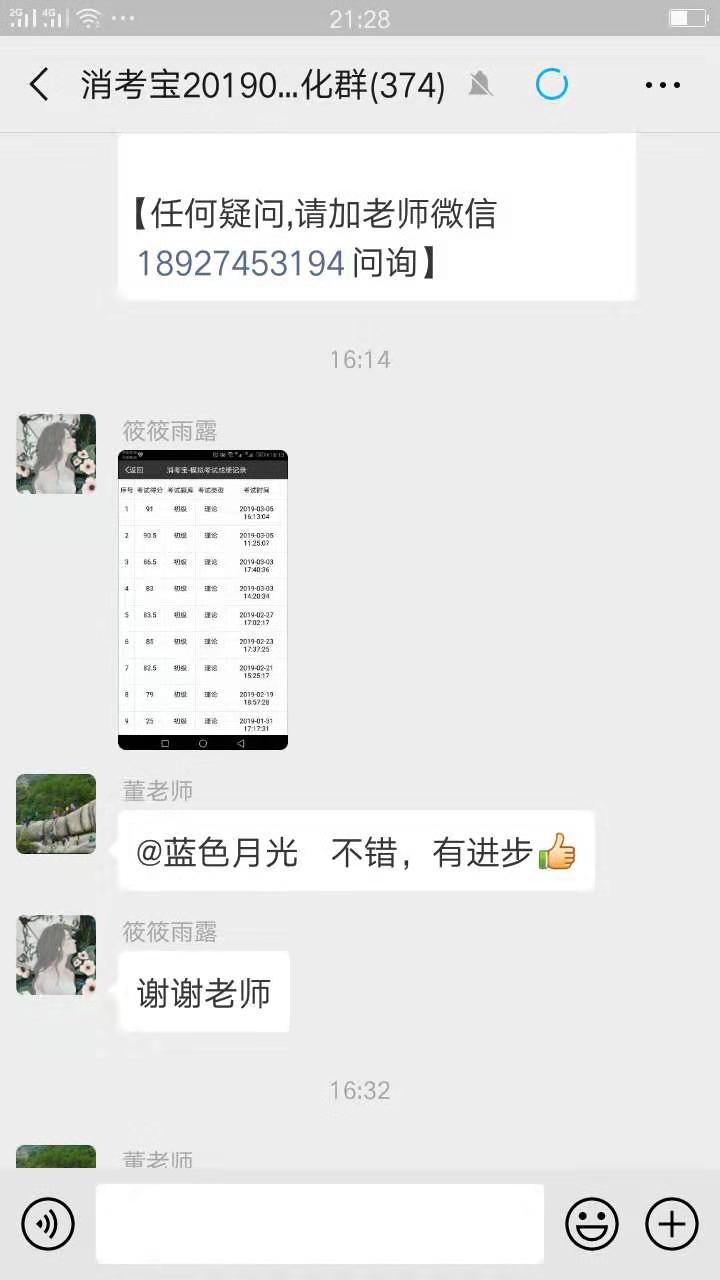This screenshot has width=720, height=1280.
Task: Open the plus attachment menu
Action: 671,1223
